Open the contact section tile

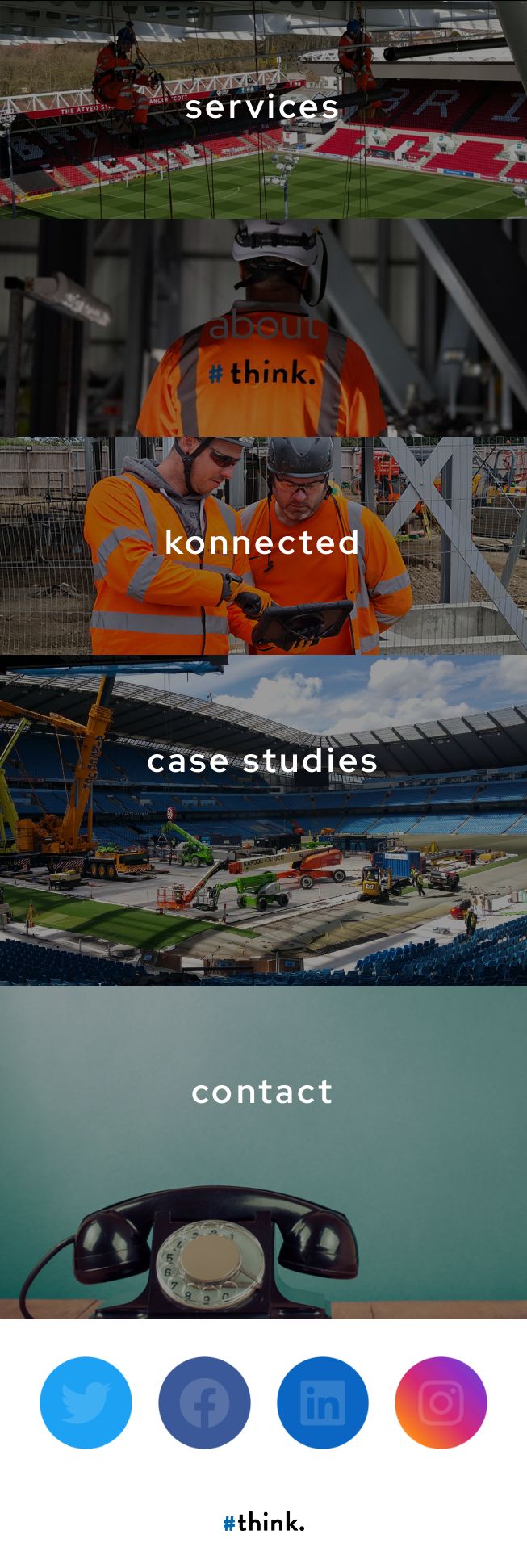click(263, 1092)
